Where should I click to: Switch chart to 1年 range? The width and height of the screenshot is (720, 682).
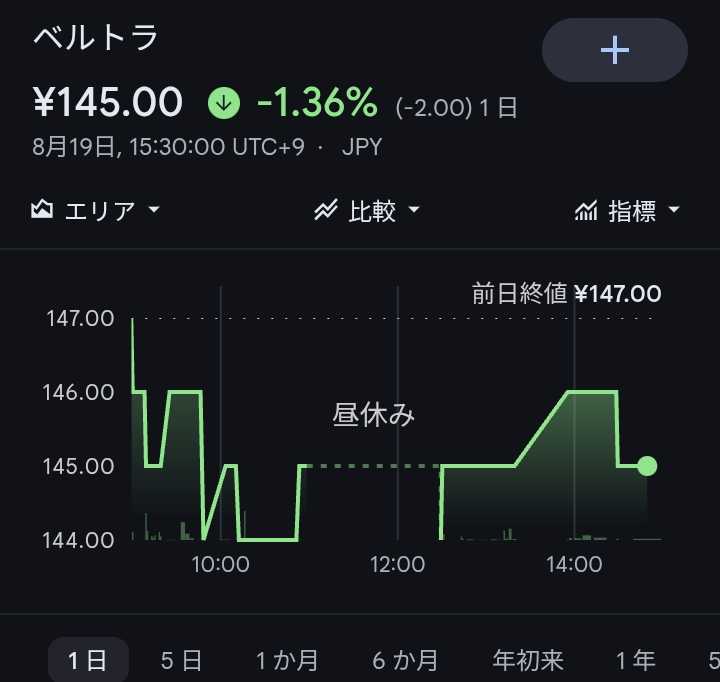[636, 660]
